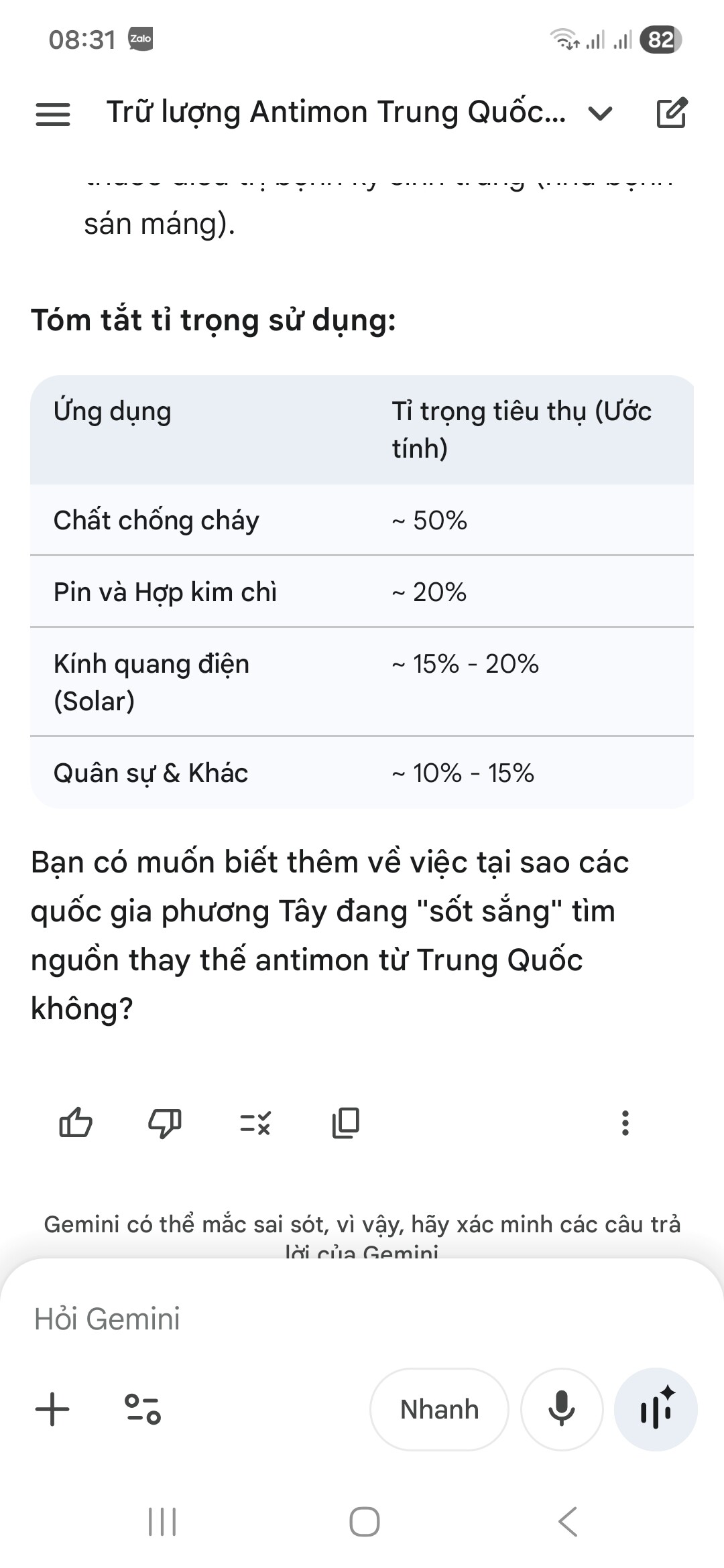Open the hamburger menu drawer

pyautogui.click(x=53, y=114)
